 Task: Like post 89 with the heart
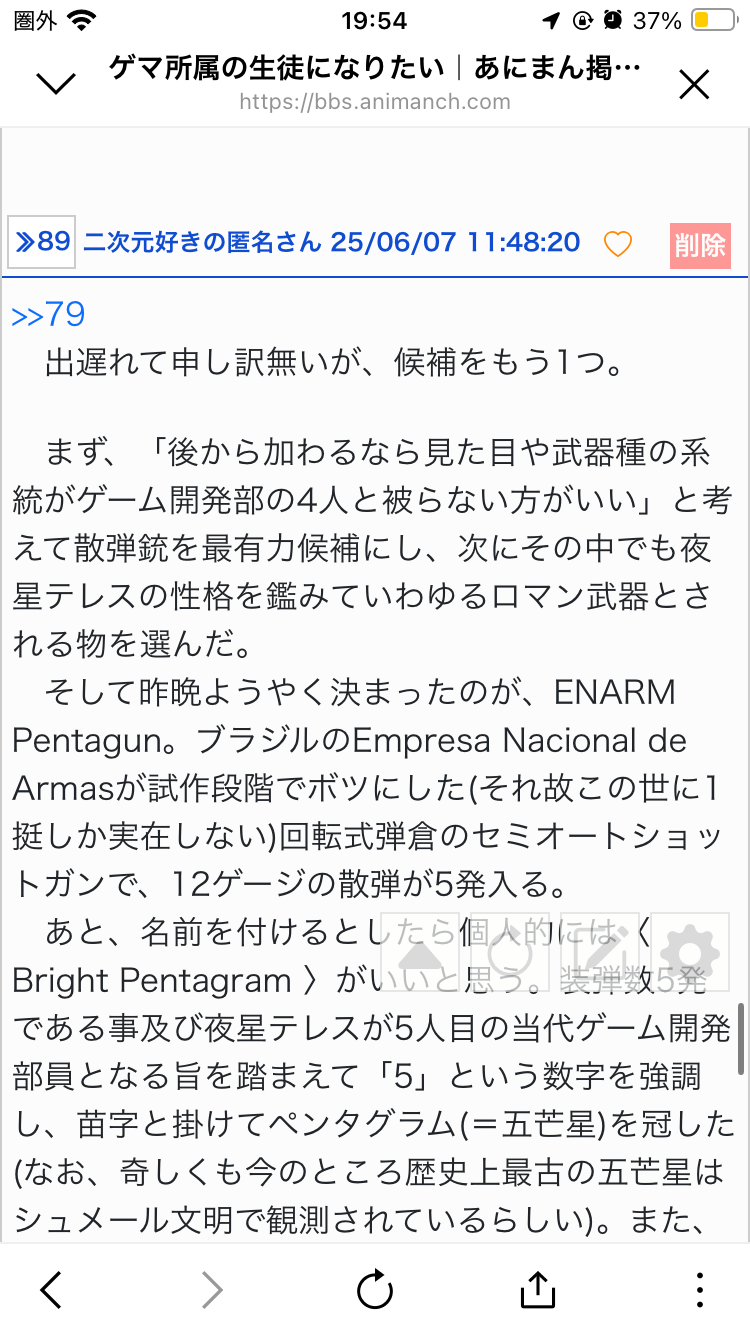[618, 243]
